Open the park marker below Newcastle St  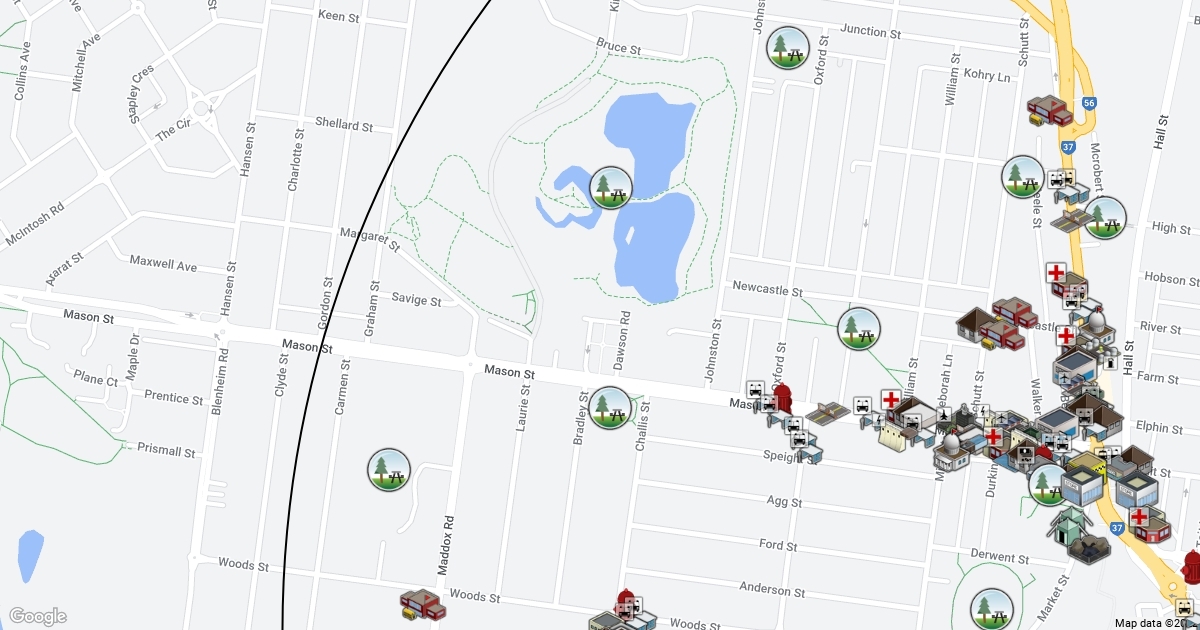(858, 328)
